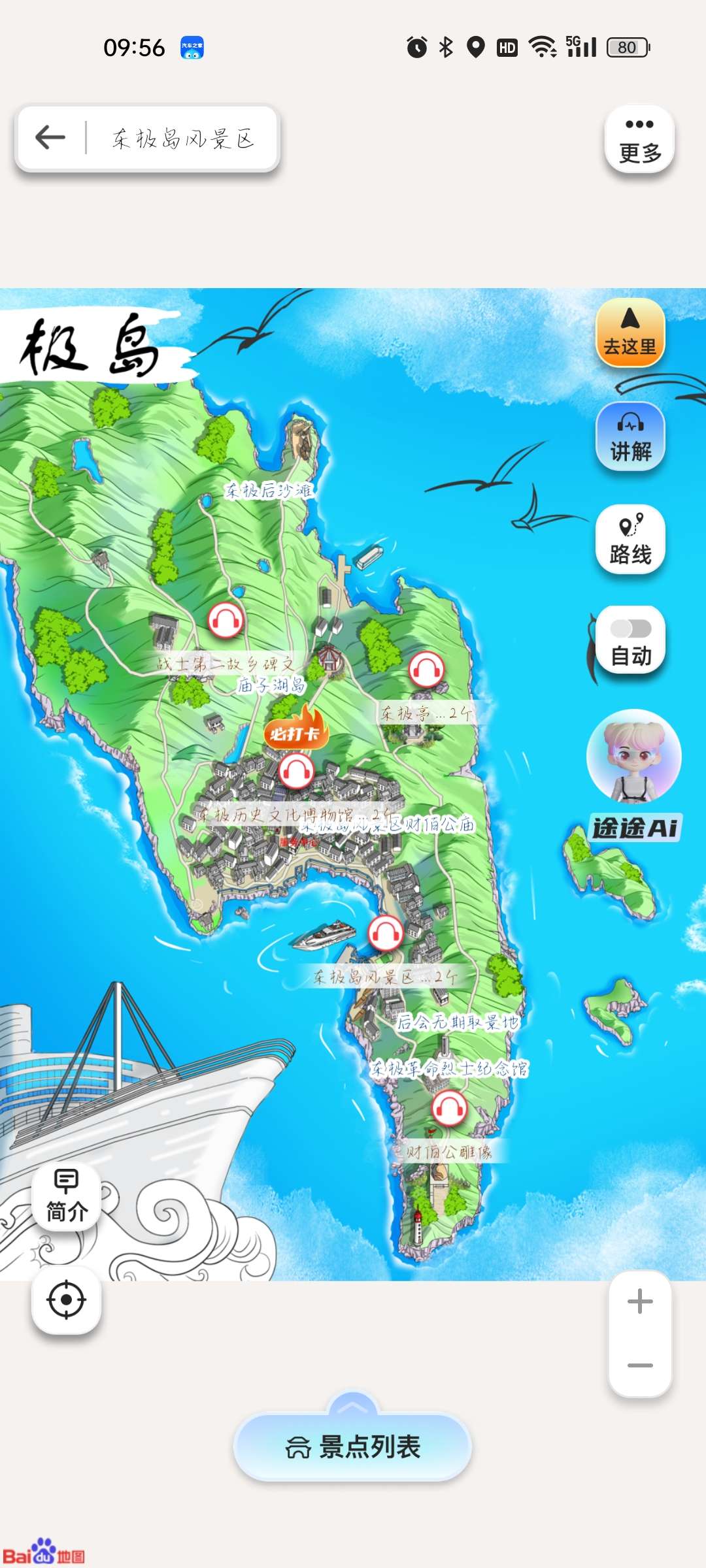Open the 更多 overflow menu

pyautogui.click(x=639, y=140)
